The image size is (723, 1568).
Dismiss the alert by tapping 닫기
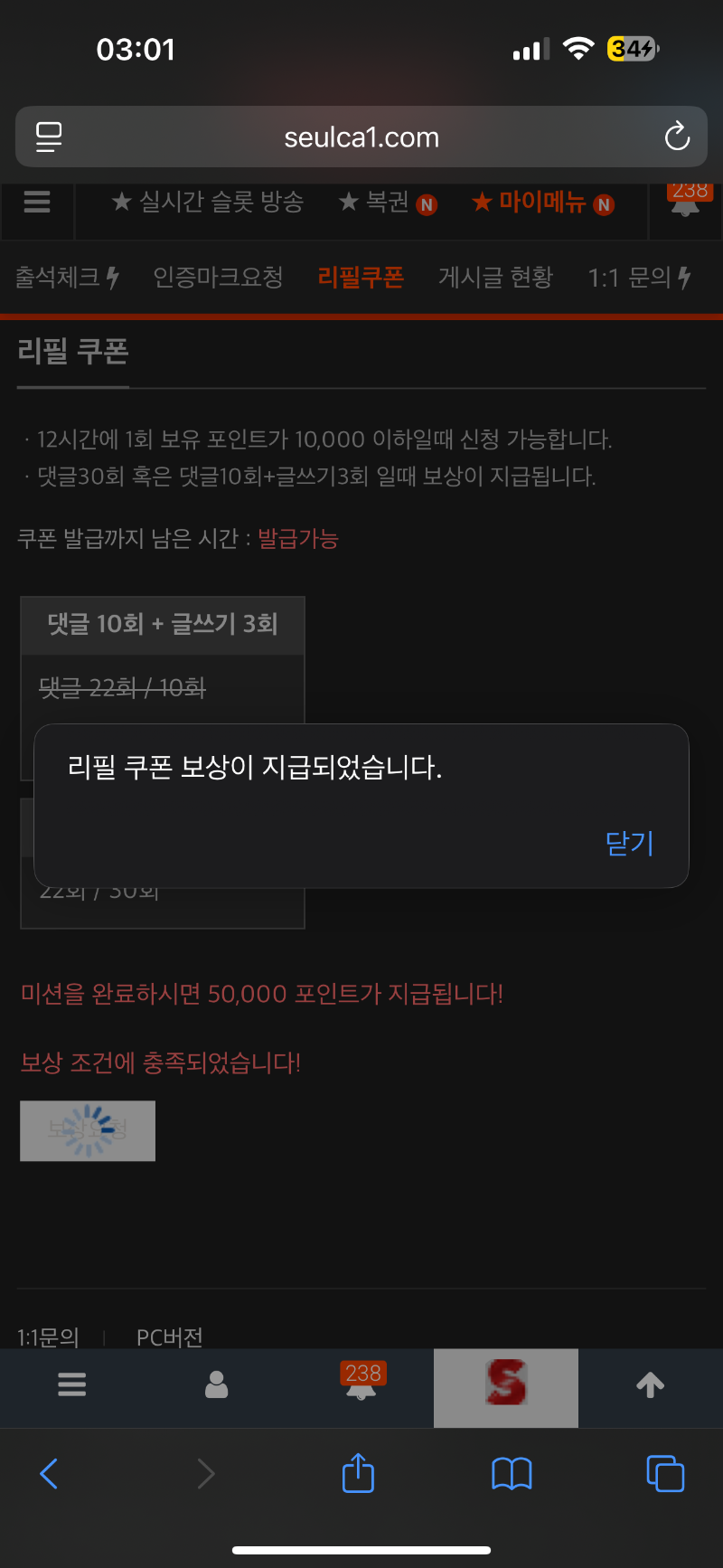coord(629,843)
